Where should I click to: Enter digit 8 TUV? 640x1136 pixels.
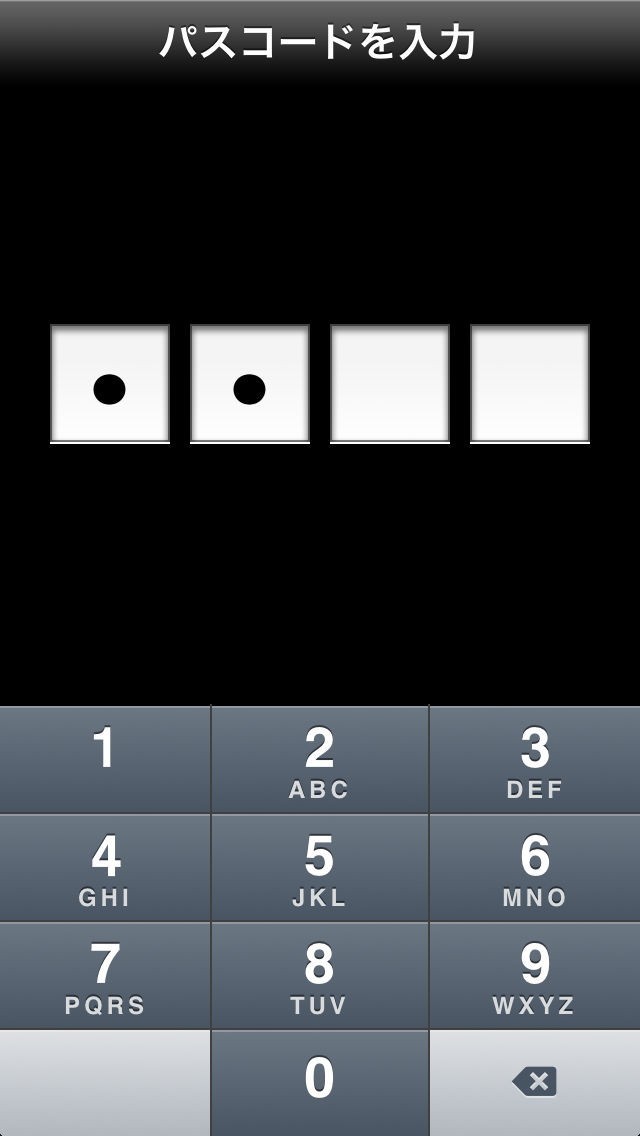(x=319, y=975)
